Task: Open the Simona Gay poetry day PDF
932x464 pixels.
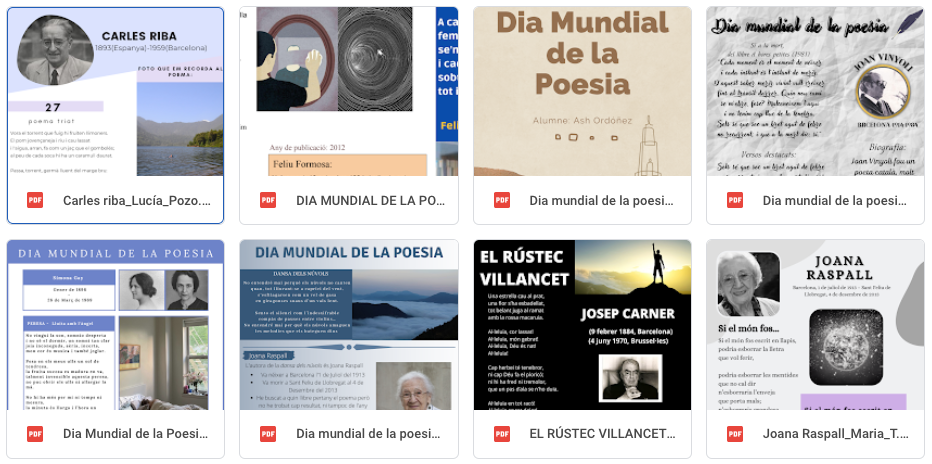Action: [x=115, y=348]
